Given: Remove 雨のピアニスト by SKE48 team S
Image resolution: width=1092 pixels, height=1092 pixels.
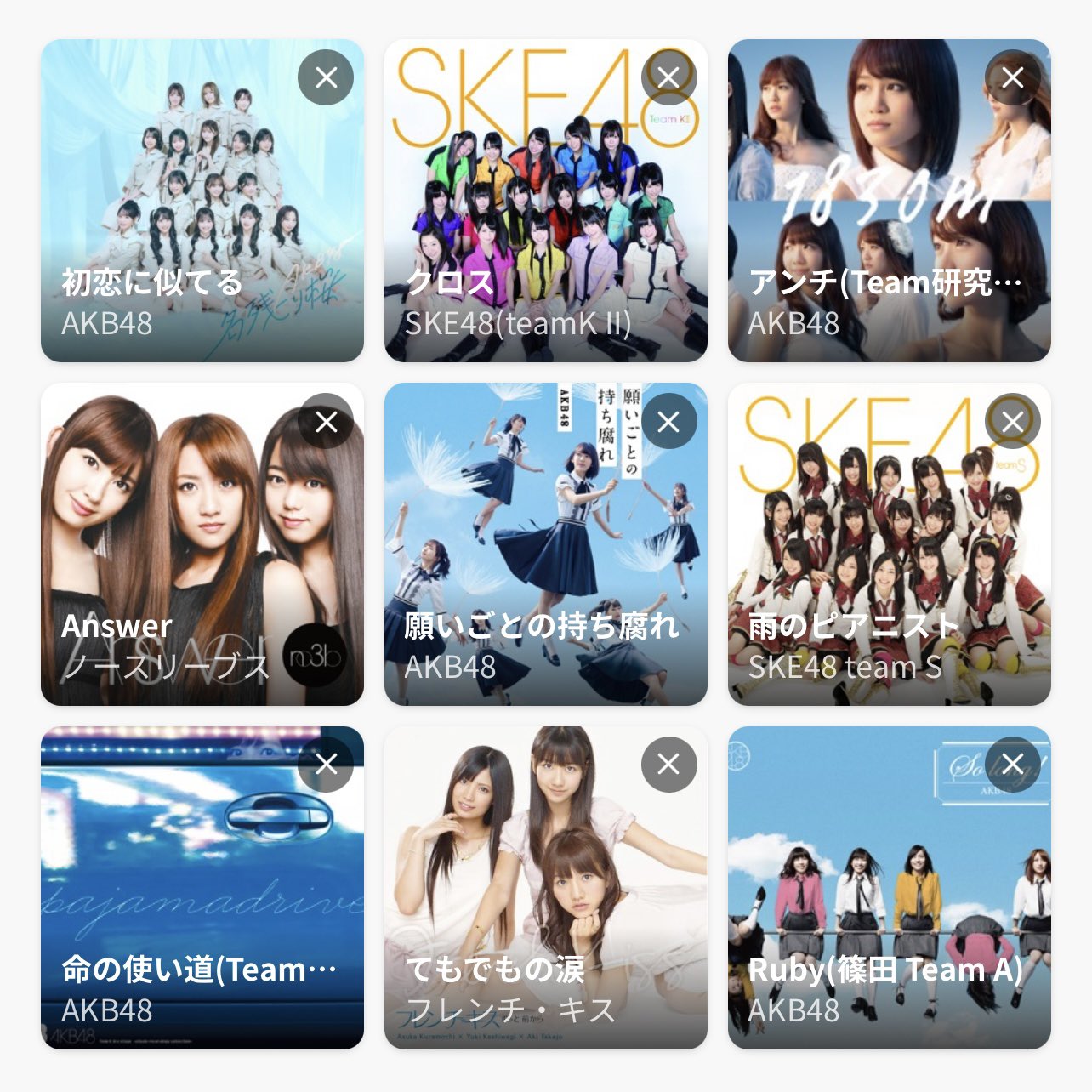Looking at the screenshot, I should coord(1013,422).
